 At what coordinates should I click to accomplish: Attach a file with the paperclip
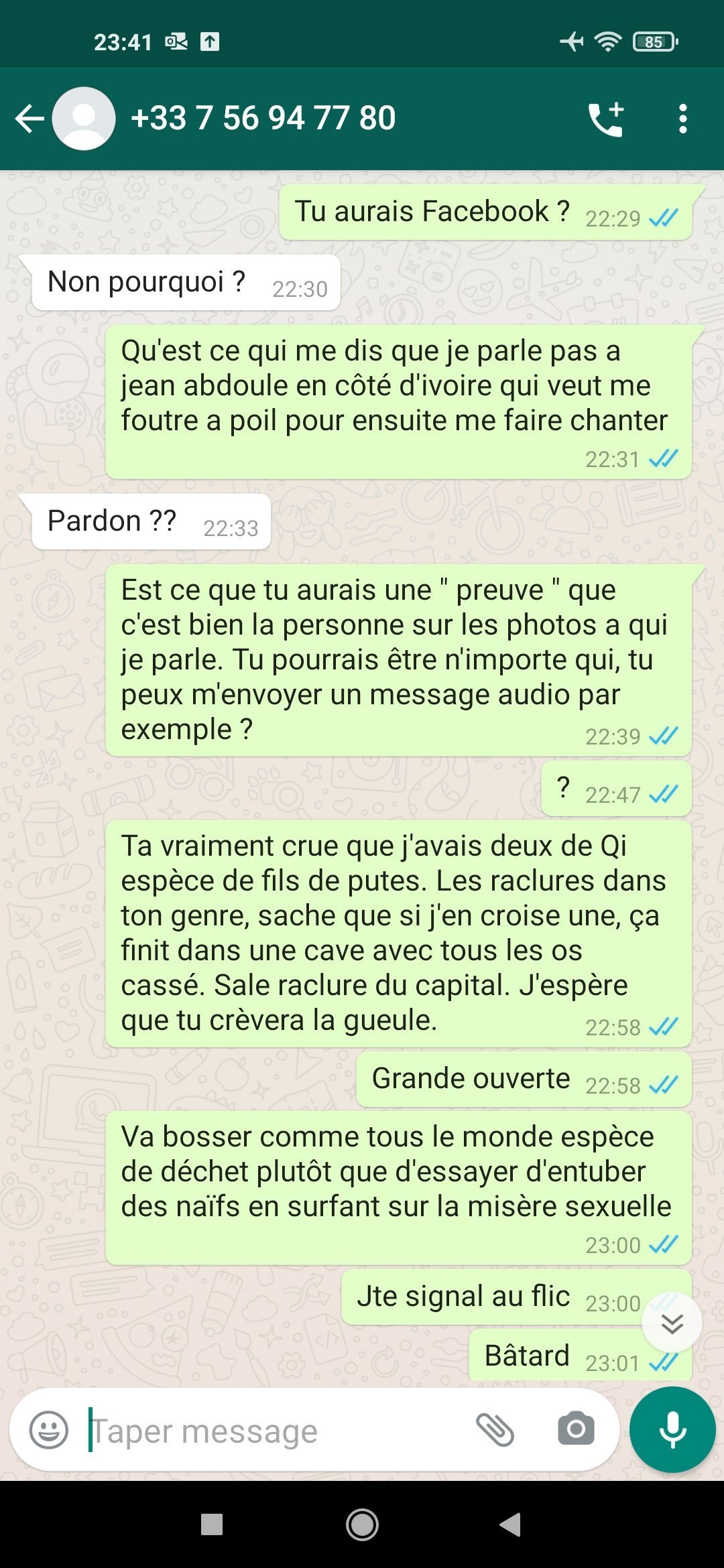495,1430
